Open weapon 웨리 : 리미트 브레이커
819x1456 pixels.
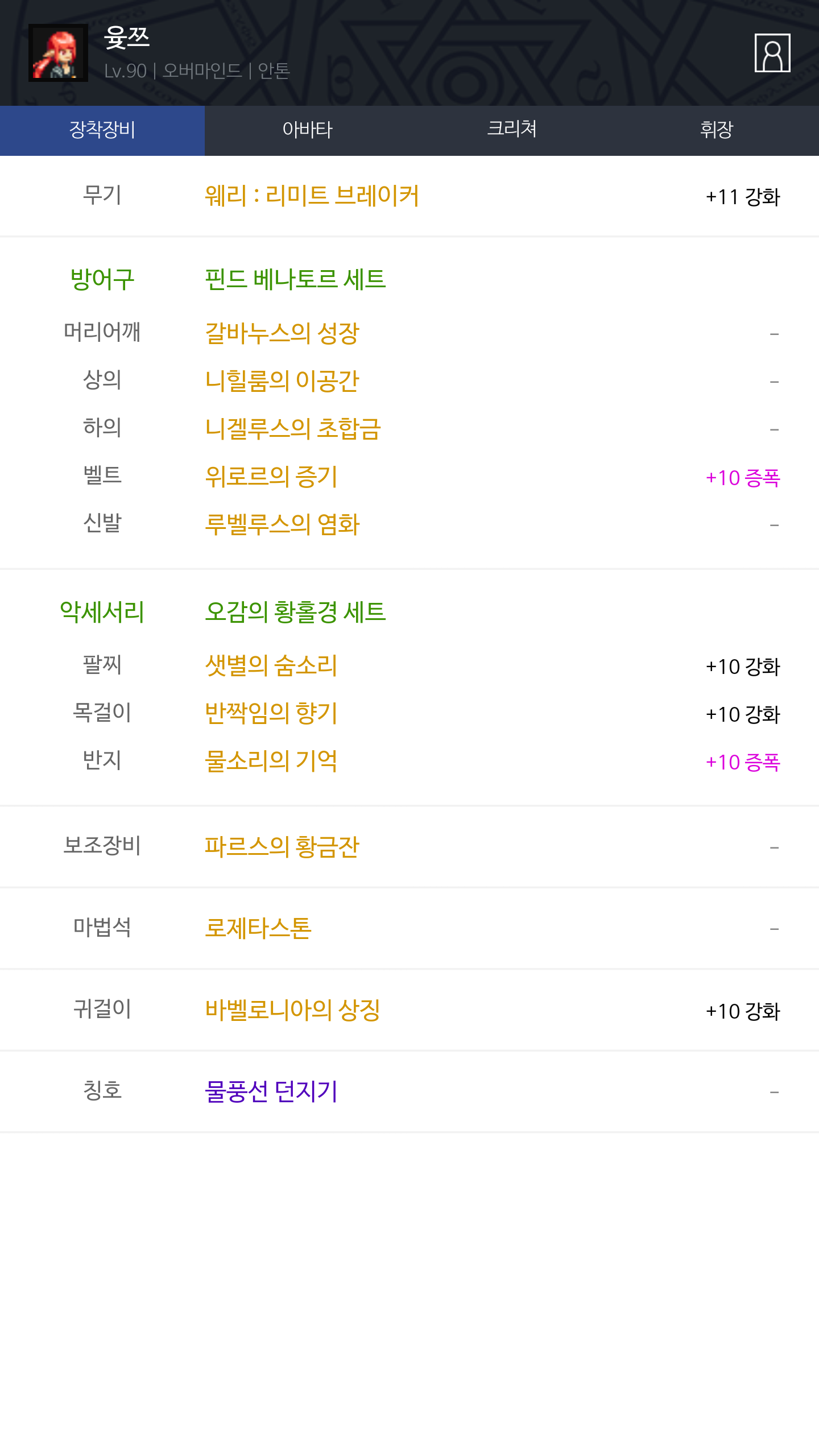coord(312,196)
